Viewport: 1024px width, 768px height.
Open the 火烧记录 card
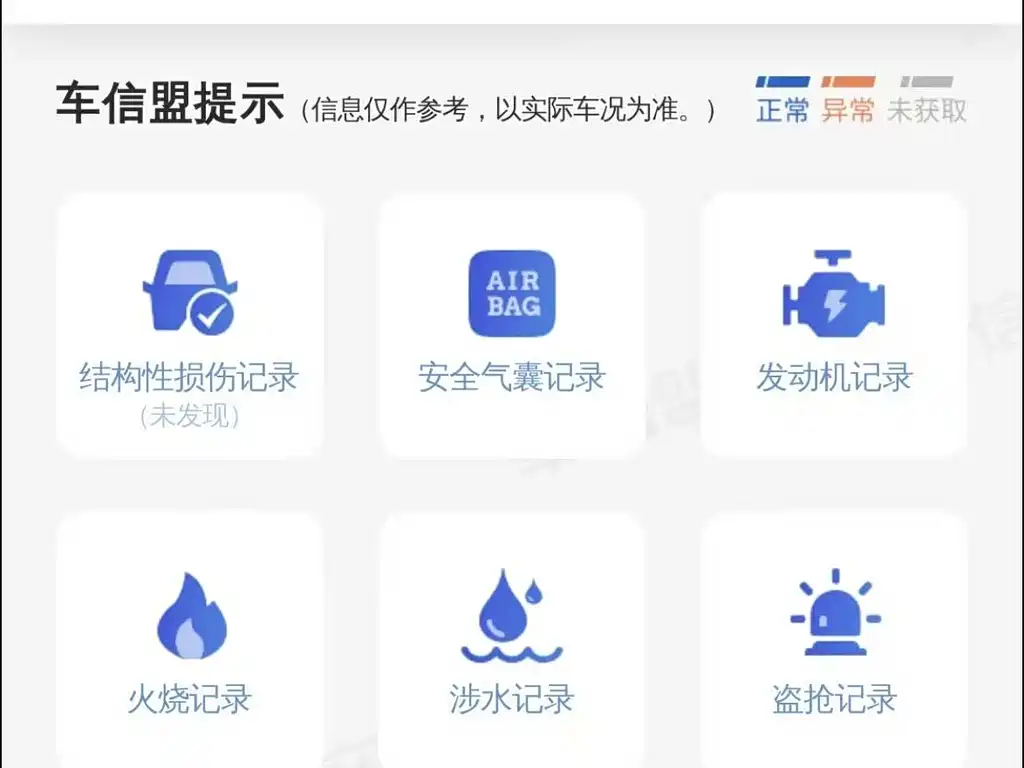(x=190, y=640)
